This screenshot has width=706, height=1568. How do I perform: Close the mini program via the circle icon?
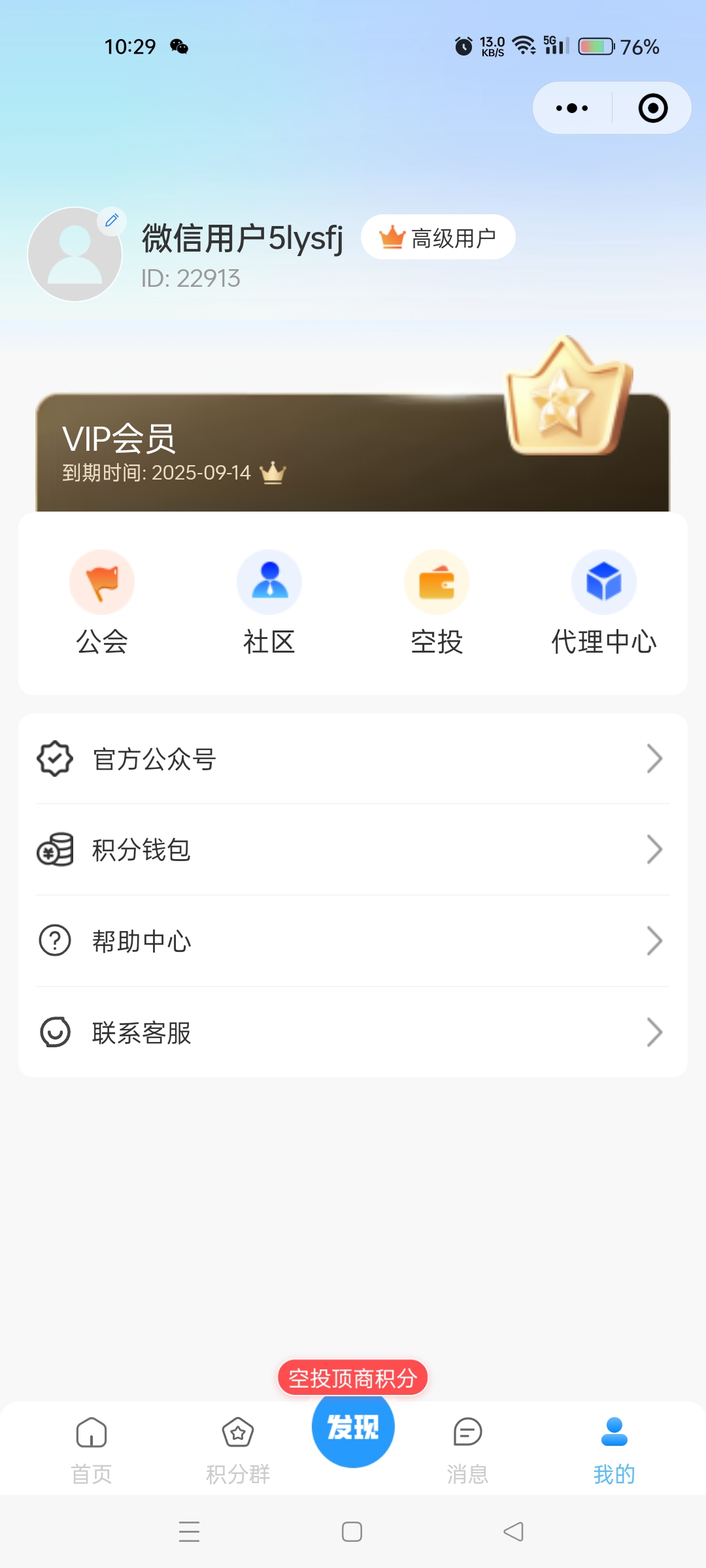[x=652, y=108]
